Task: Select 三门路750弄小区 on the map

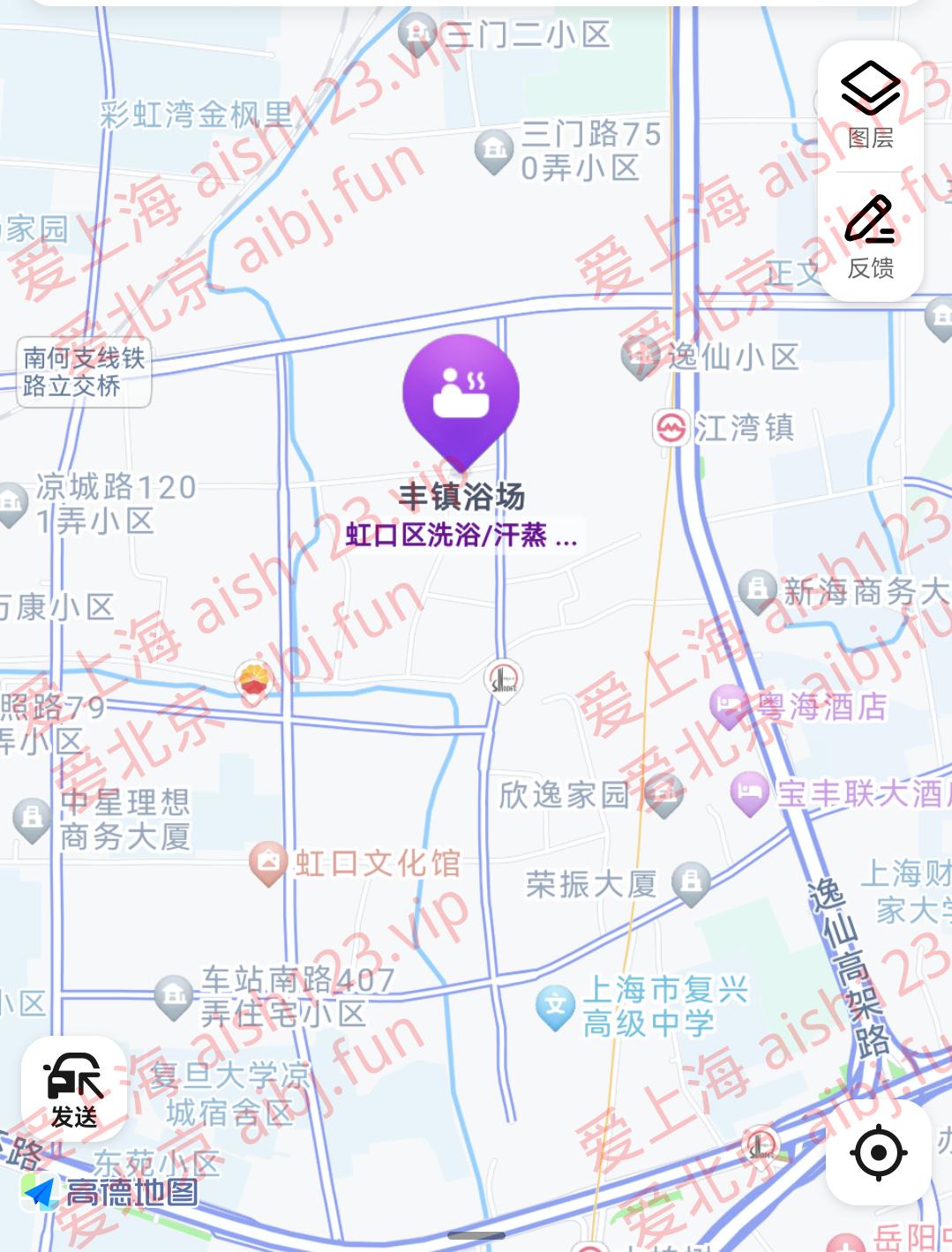Action: point(494,150)
